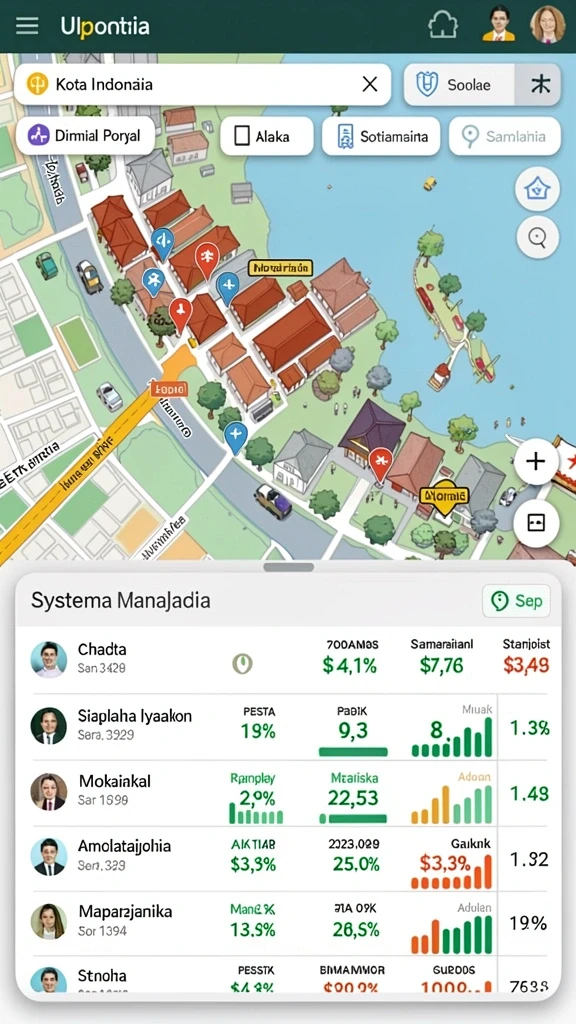Tap the home layer button on map
Screen dimensions: 576x1024
click(x=537, y=189)
